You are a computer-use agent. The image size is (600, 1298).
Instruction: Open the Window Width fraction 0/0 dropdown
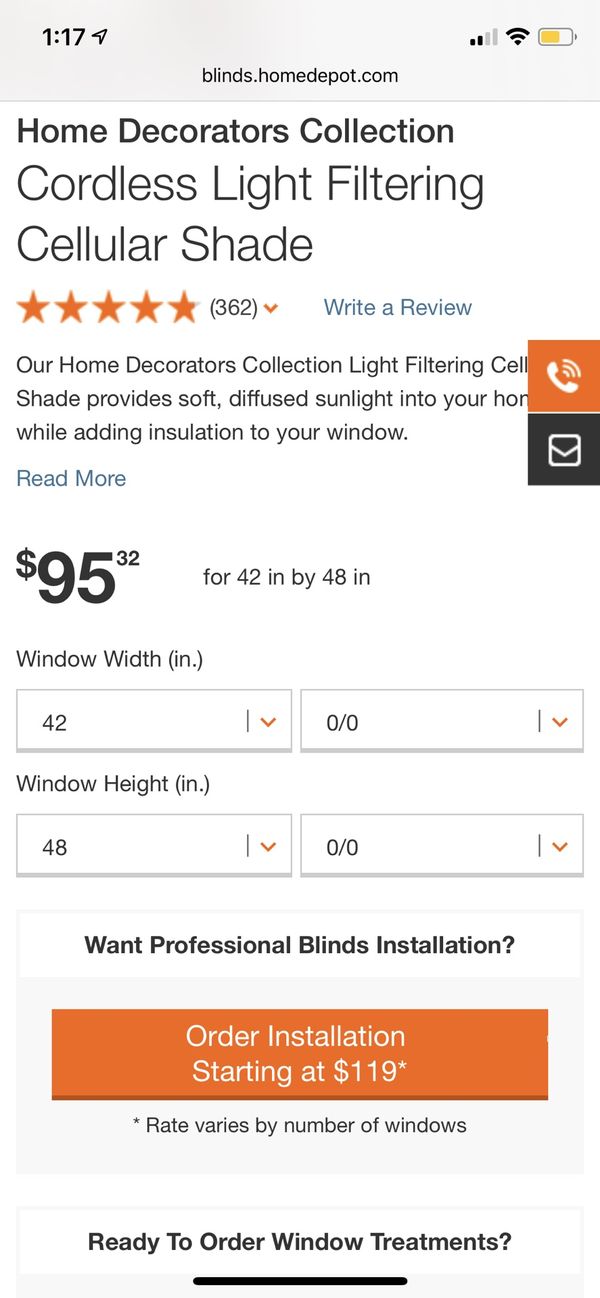442,721
